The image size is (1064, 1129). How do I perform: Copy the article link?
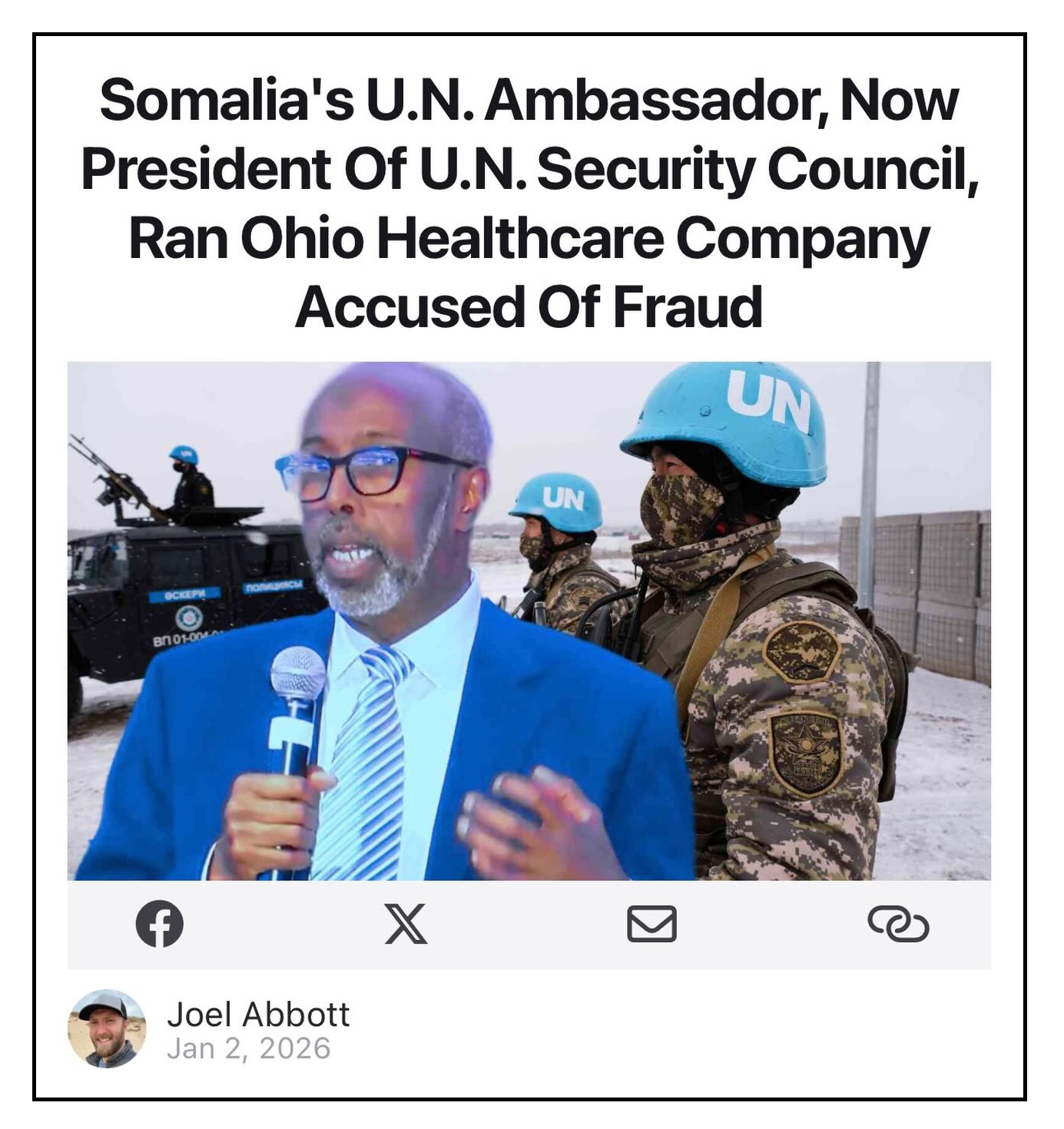[898, 923]
